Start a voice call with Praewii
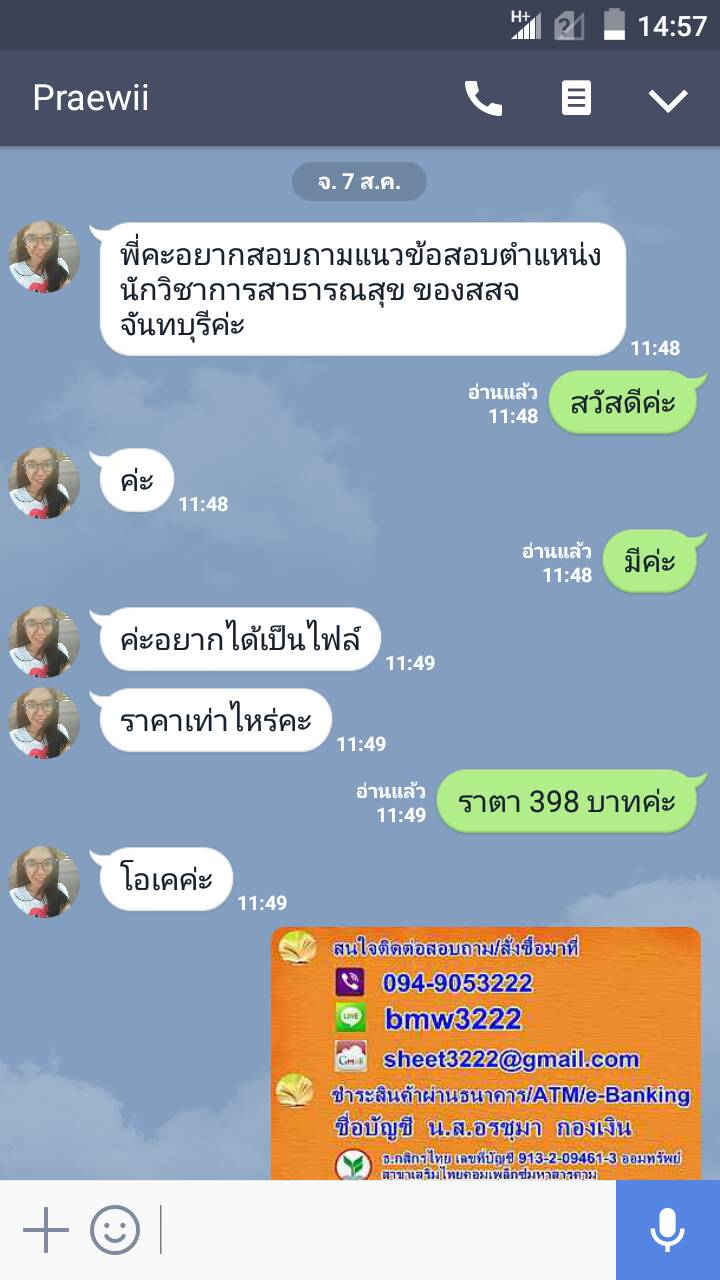Image resolution: width=720 pixels, height=1280 pixels. 483,98
